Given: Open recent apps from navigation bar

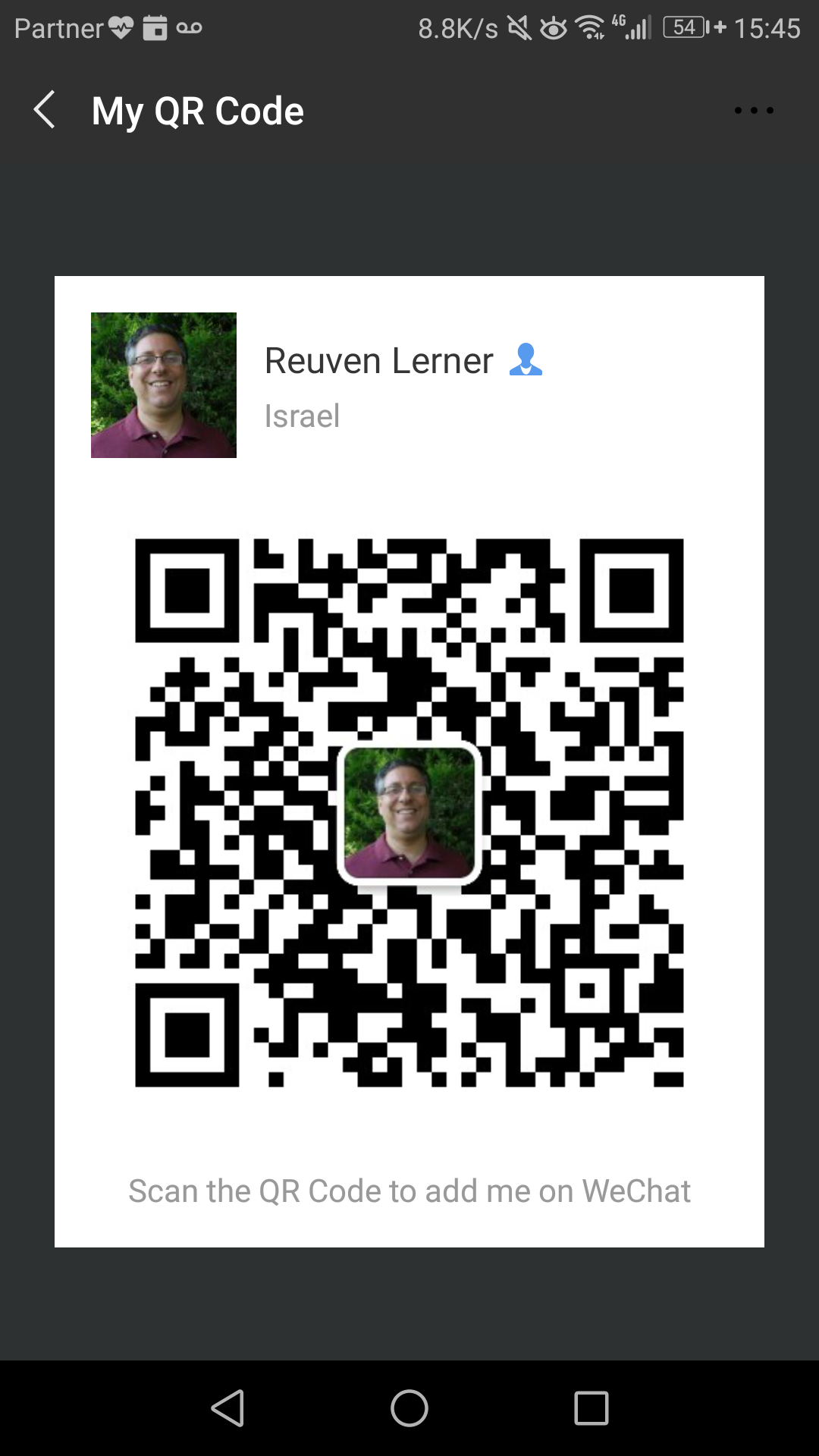Looking at the screenshot, I should click(591, 1409).
